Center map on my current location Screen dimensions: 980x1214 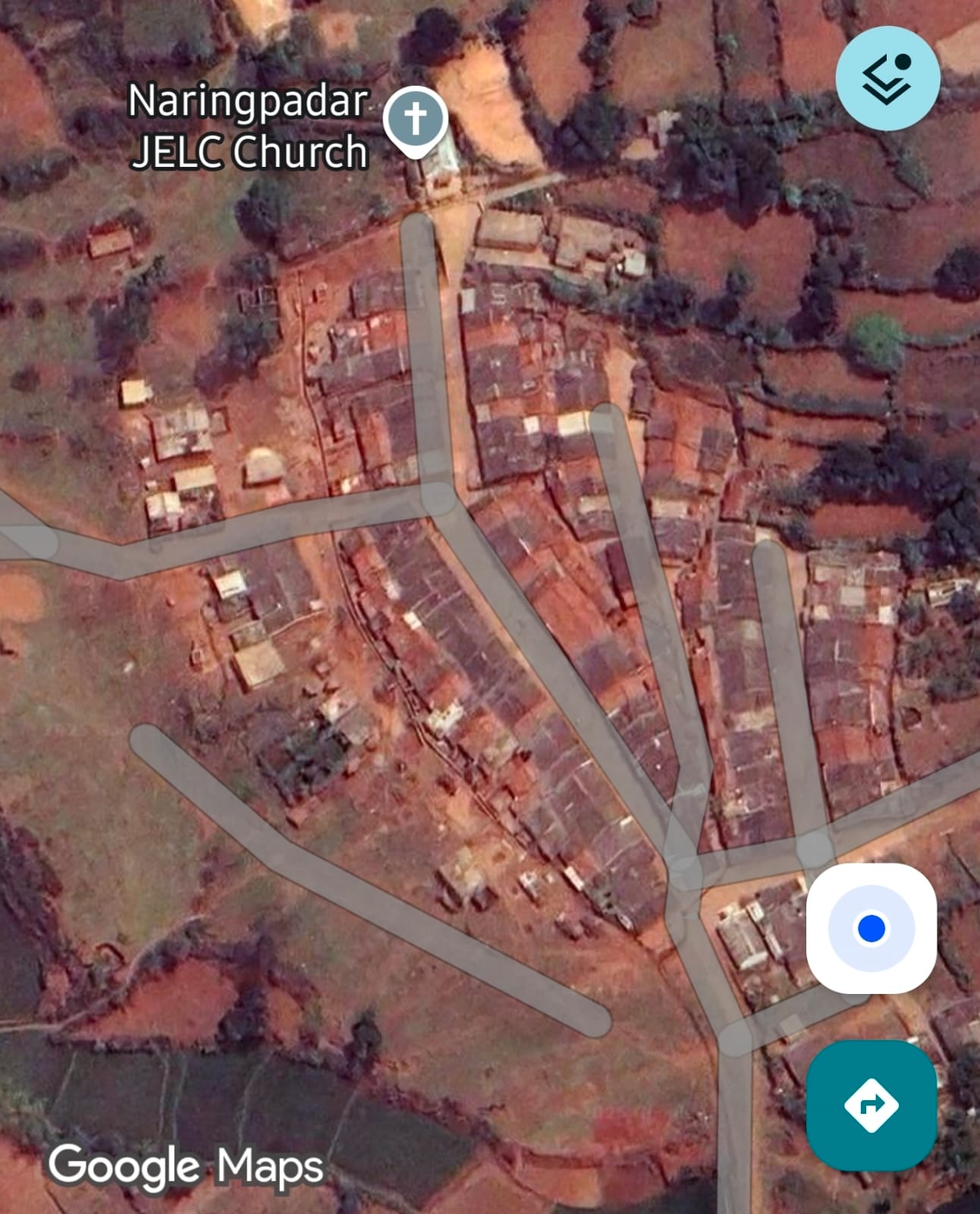(871, 928)
